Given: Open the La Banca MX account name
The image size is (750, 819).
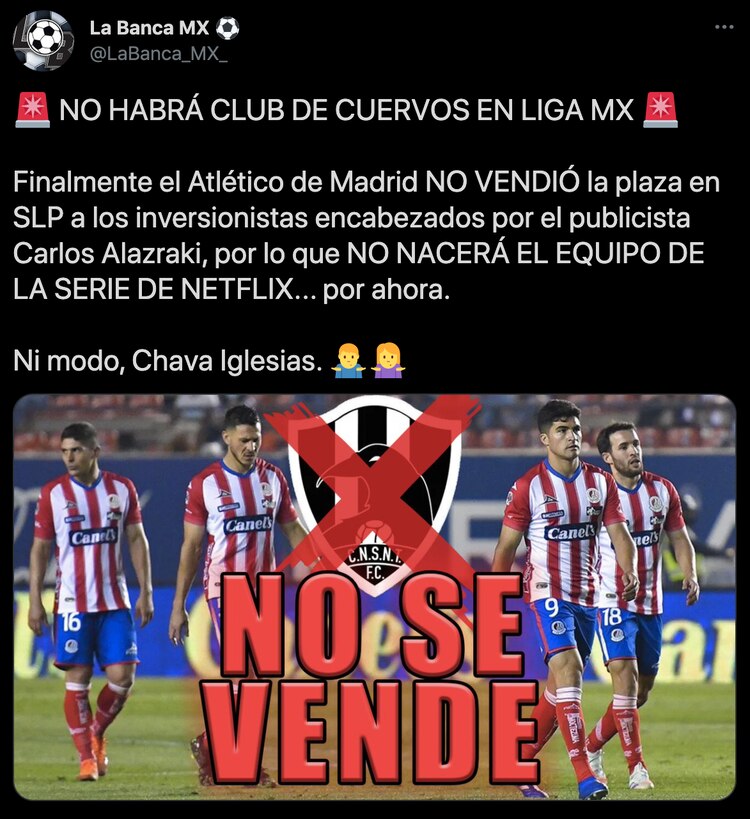Looking at the screenshot, I should tap(152, 27).
